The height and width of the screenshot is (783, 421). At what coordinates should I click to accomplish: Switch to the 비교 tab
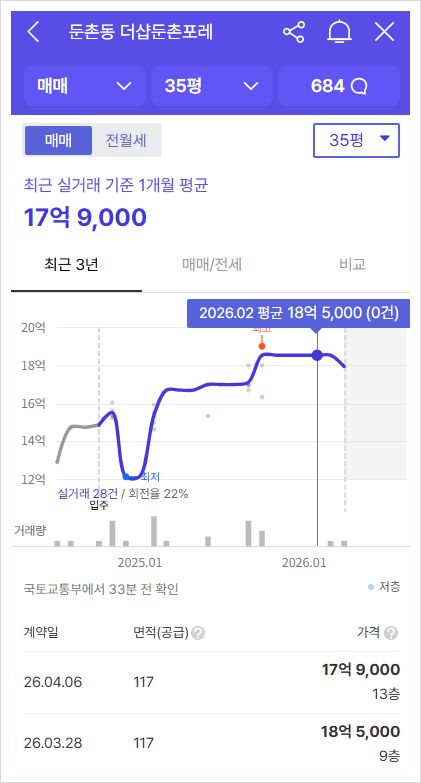tap(353, 265)
